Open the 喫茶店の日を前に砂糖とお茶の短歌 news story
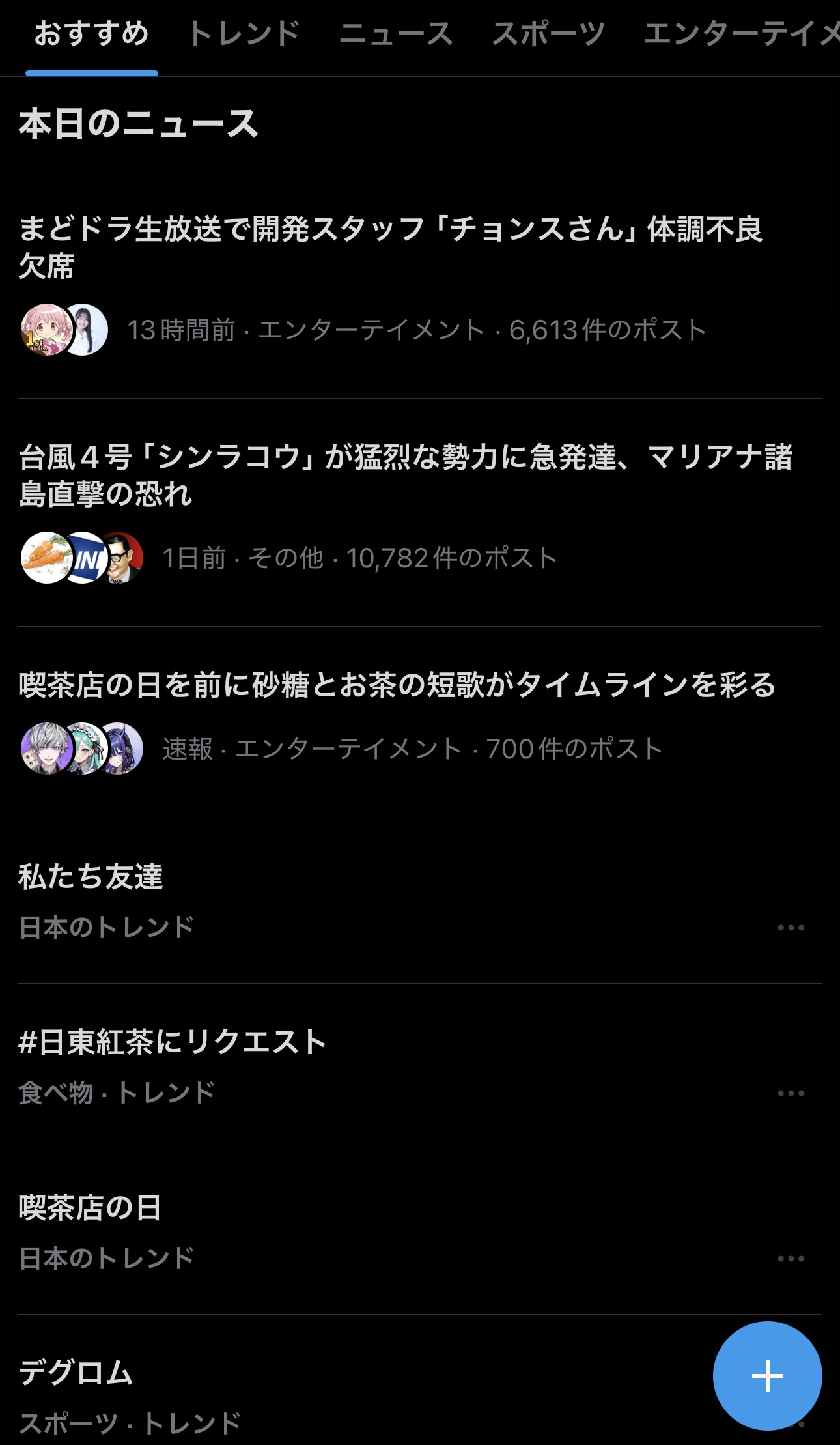 pos(397,685)
